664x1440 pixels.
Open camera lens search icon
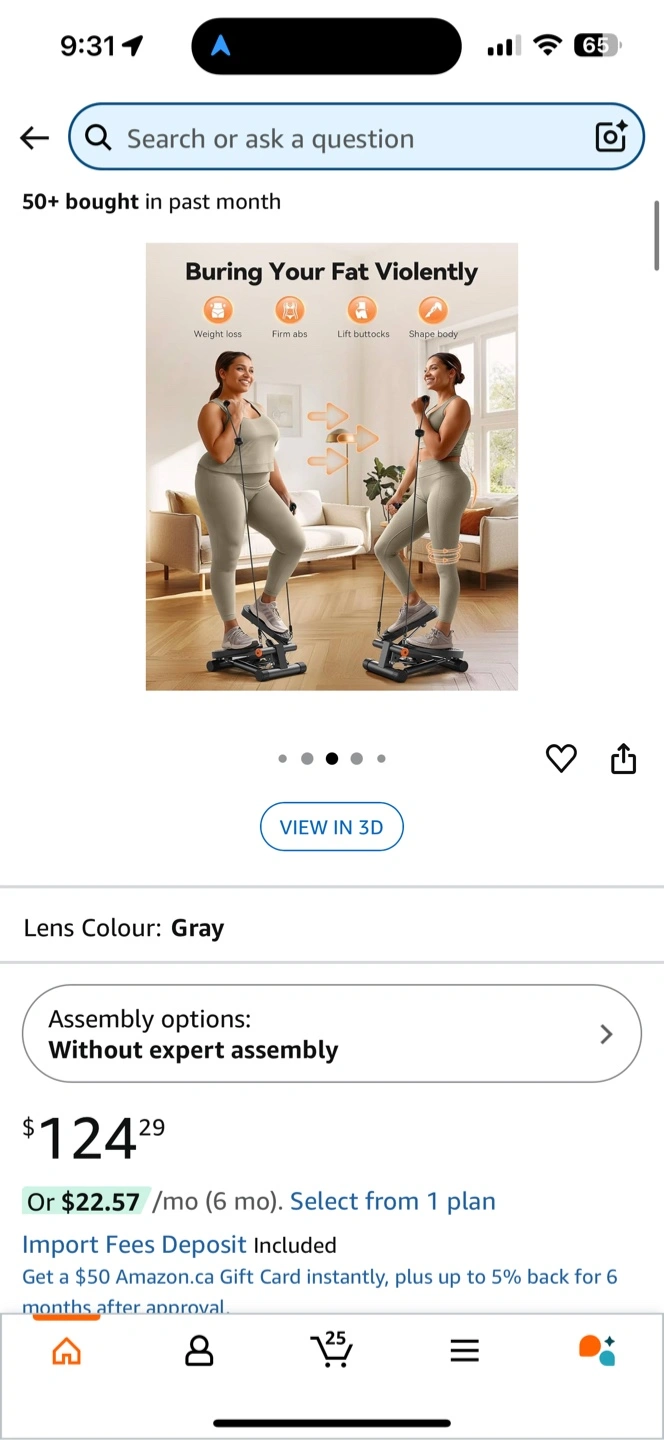[x=610, y=137]
